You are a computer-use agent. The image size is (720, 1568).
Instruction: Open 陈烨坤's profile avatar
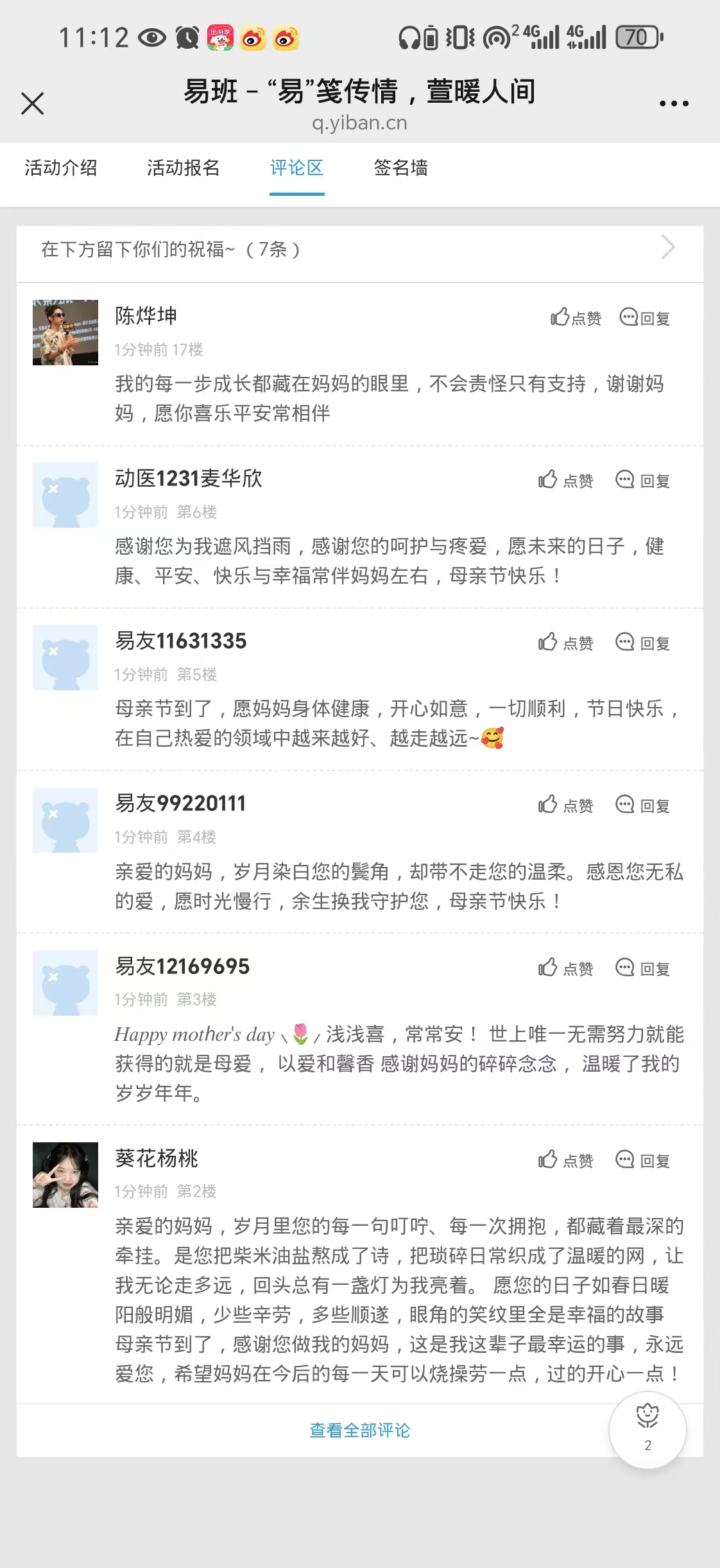[x=65, y=333]
